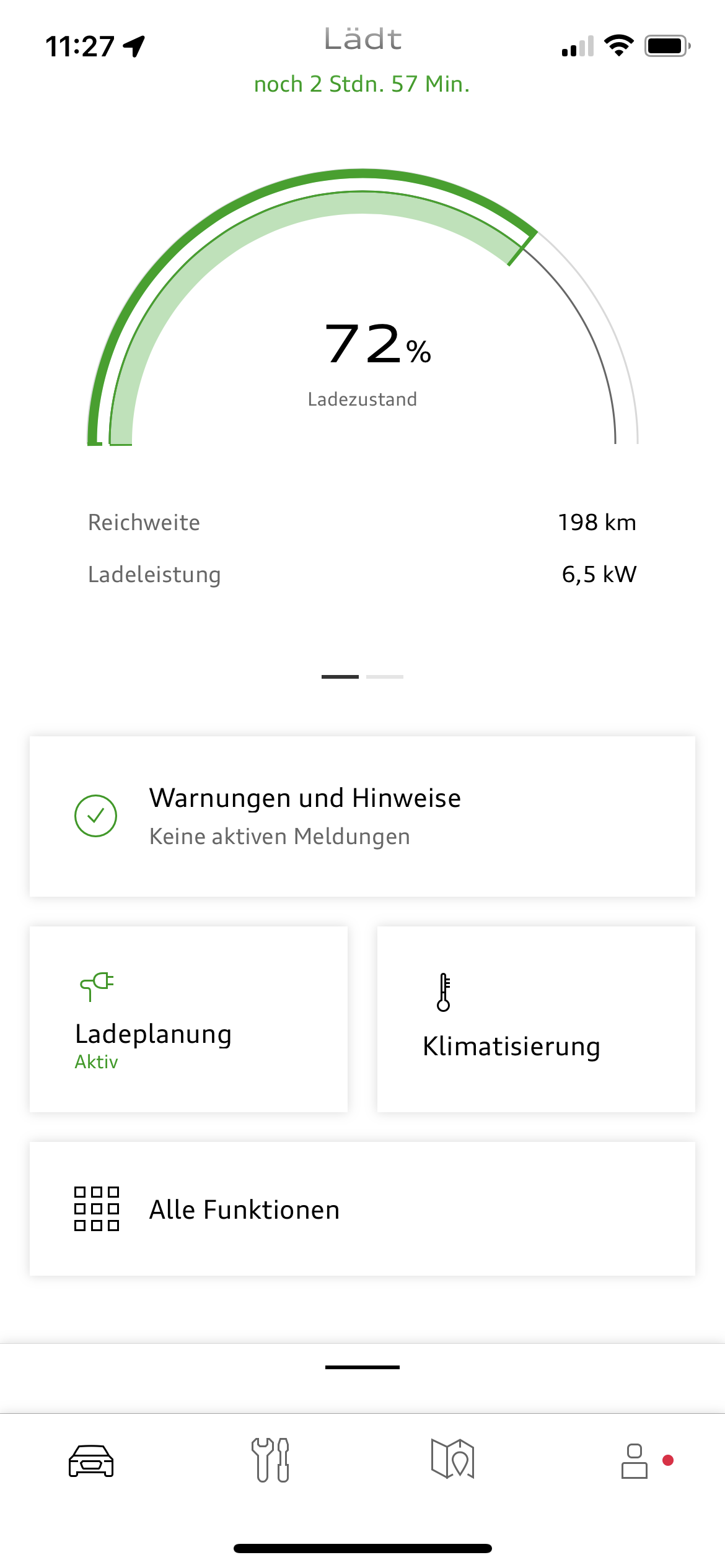Viewport: 725px width, 1568px height.
Task: Switch to the map navigation tab
Action: (x=452, y=1461)
